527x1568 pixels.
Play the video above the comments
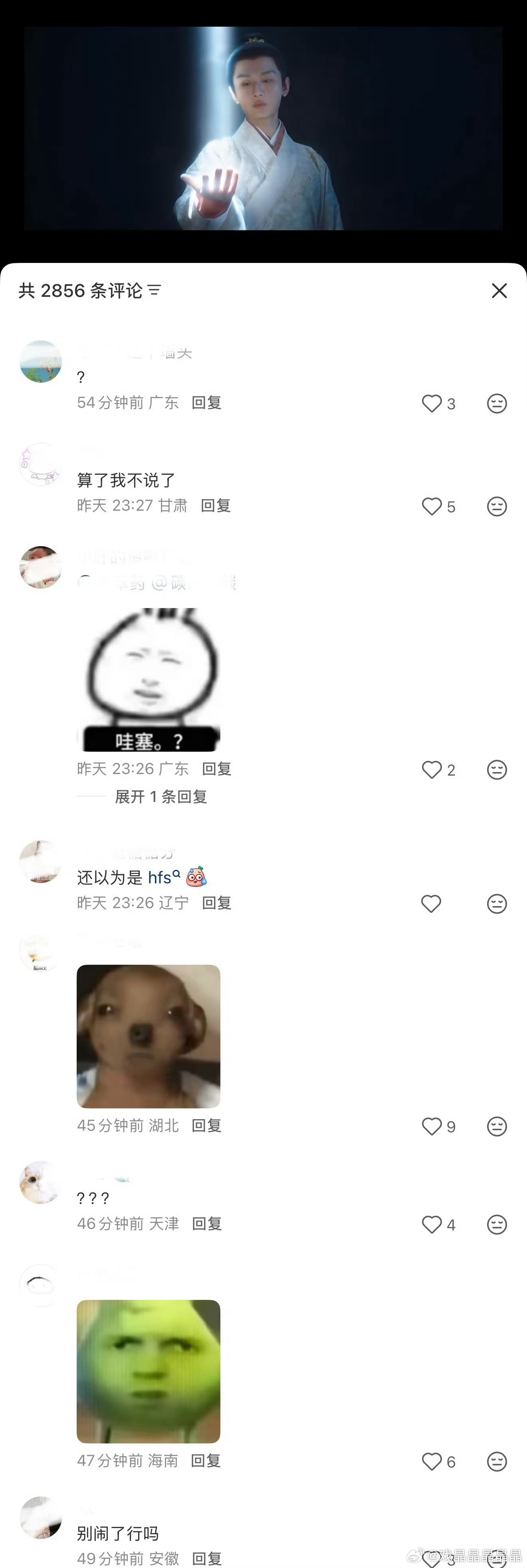coord(263,128)
